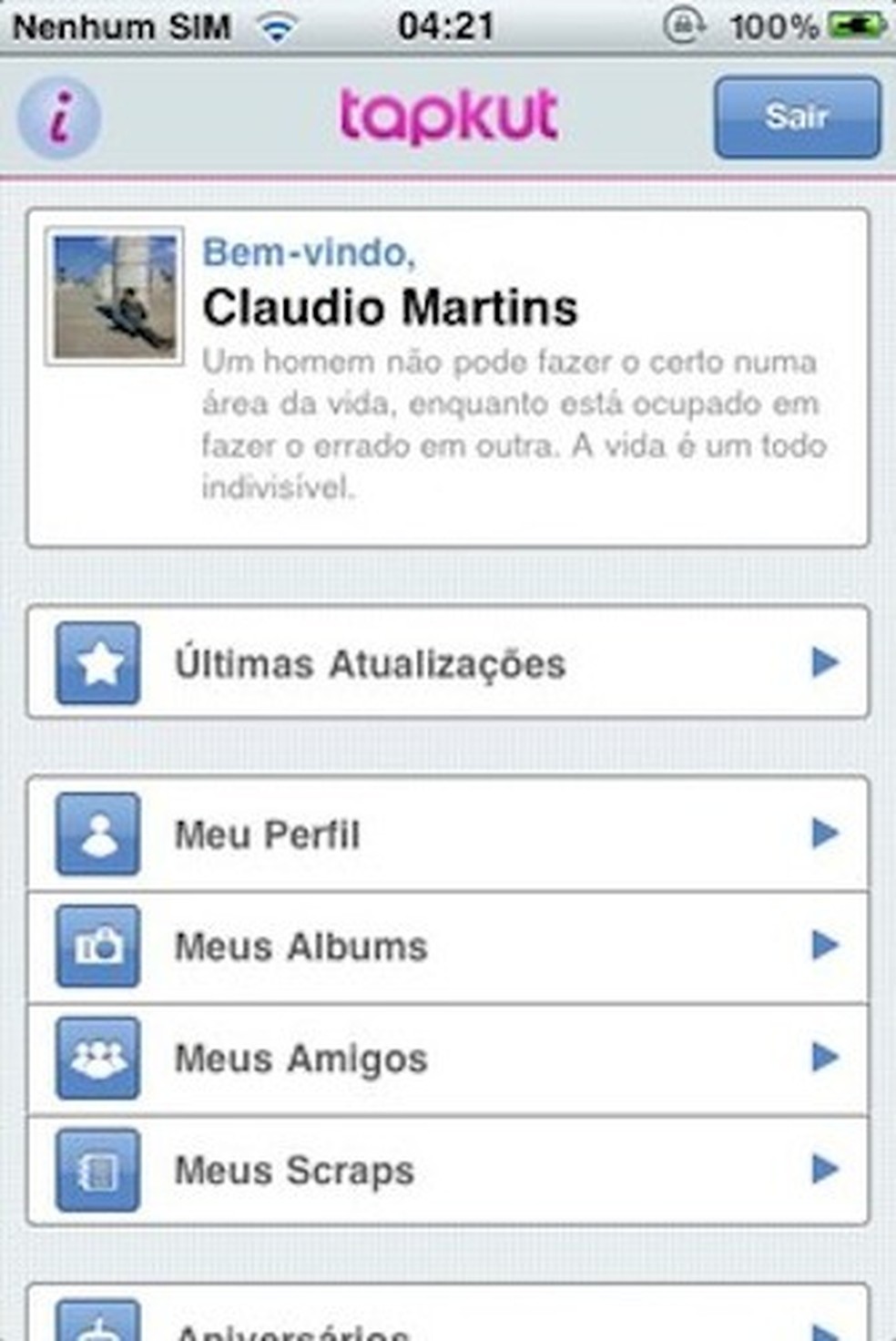This screenshot has height=1341, width=896.
Task: Tap the Sair button to log out
Action: tap(797, 117)
